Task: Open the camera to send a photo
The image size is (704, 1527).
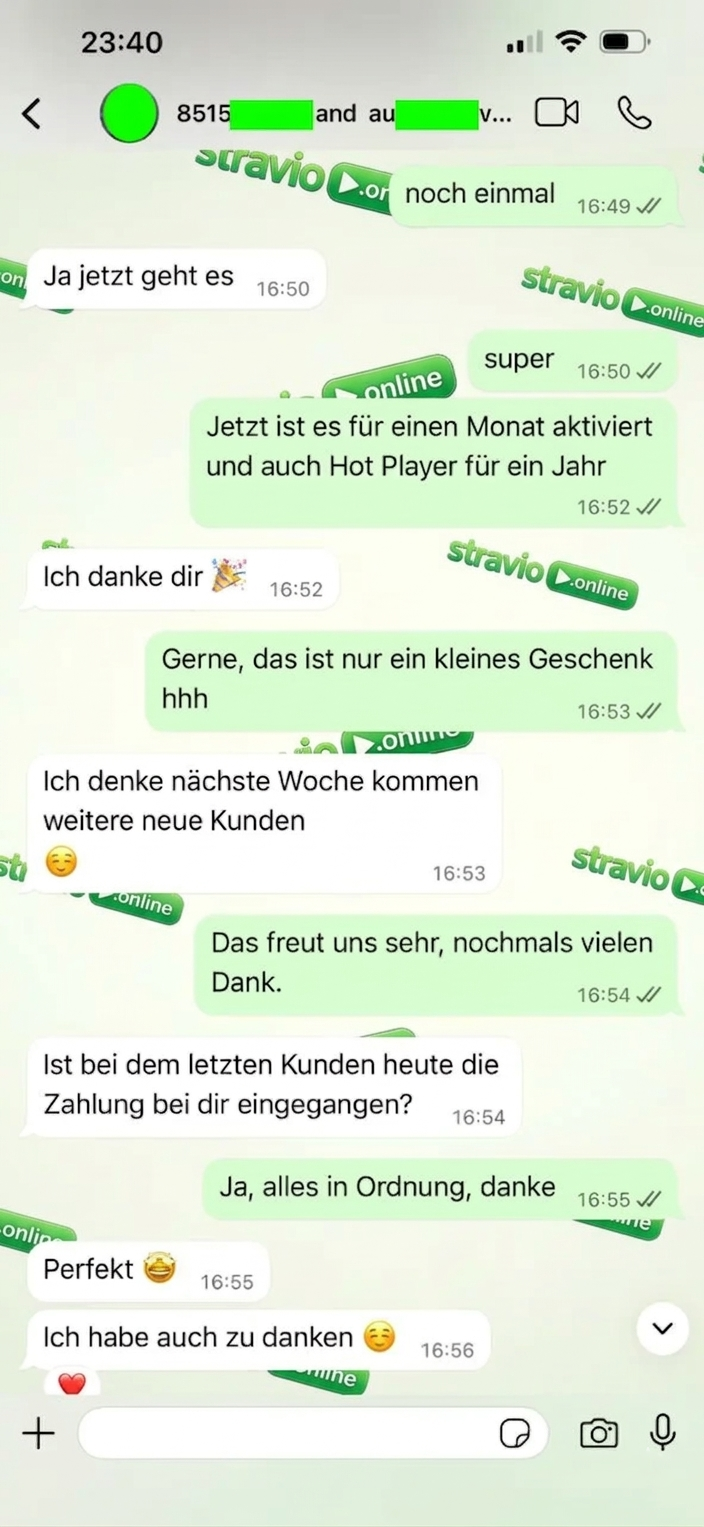Action: pyautogui.click(x=598, y=1434)
